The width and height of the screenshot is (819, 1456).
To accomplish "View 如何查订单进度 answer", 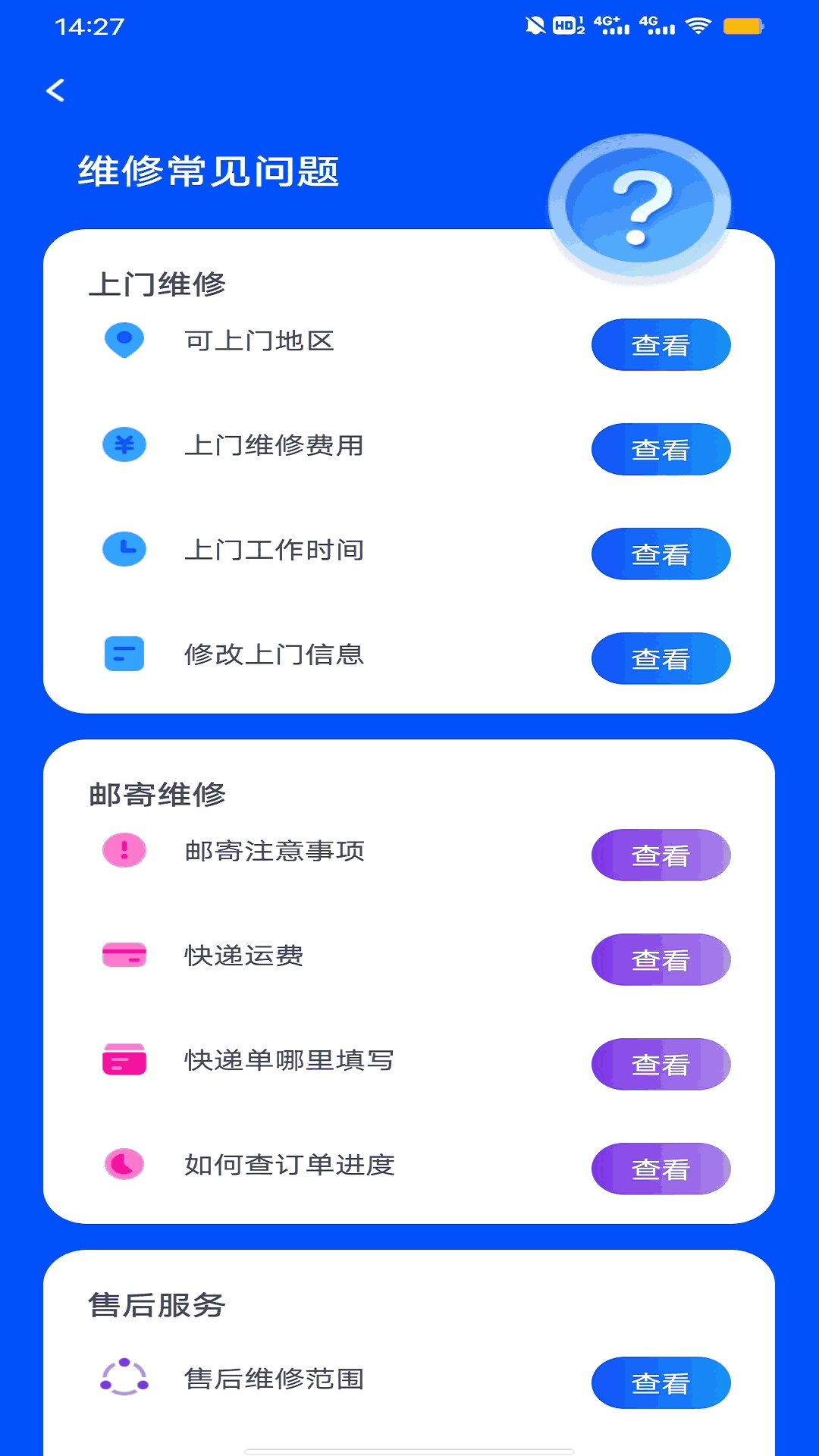I will [661, 1169].
